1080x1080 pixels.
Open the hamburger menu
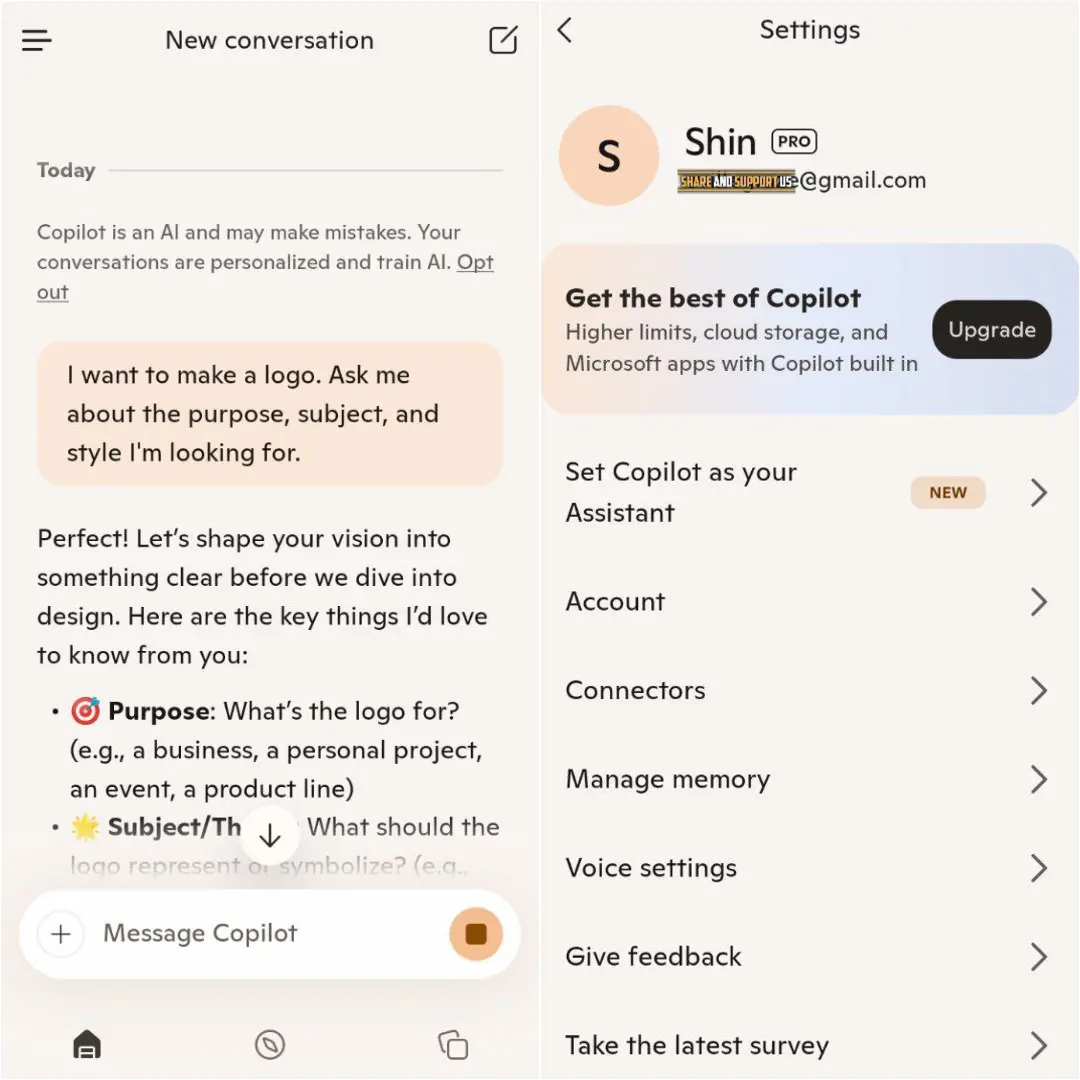37,41
